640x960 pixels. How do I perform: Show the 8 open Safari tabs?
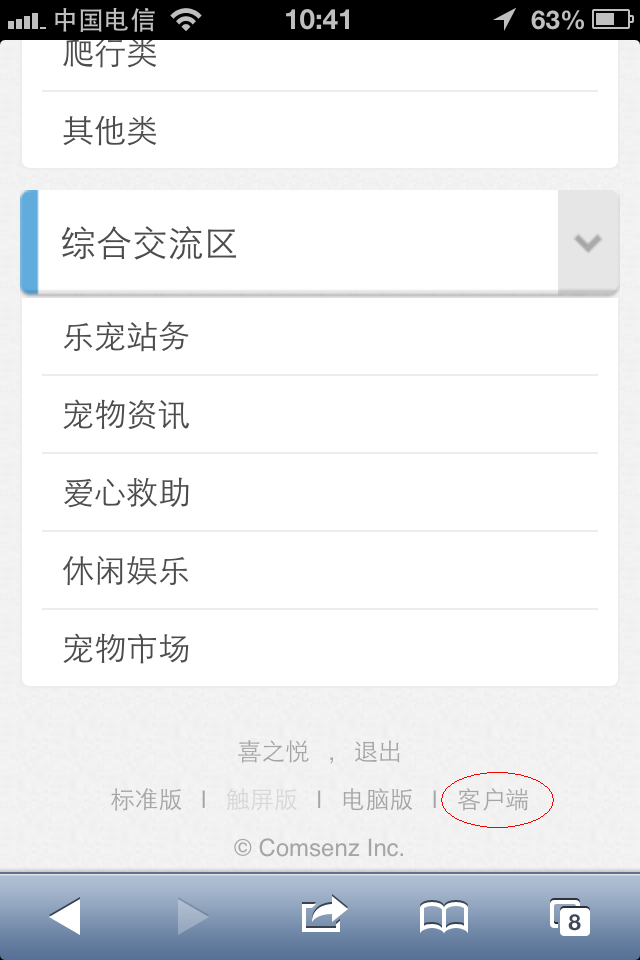pos(569,916)
